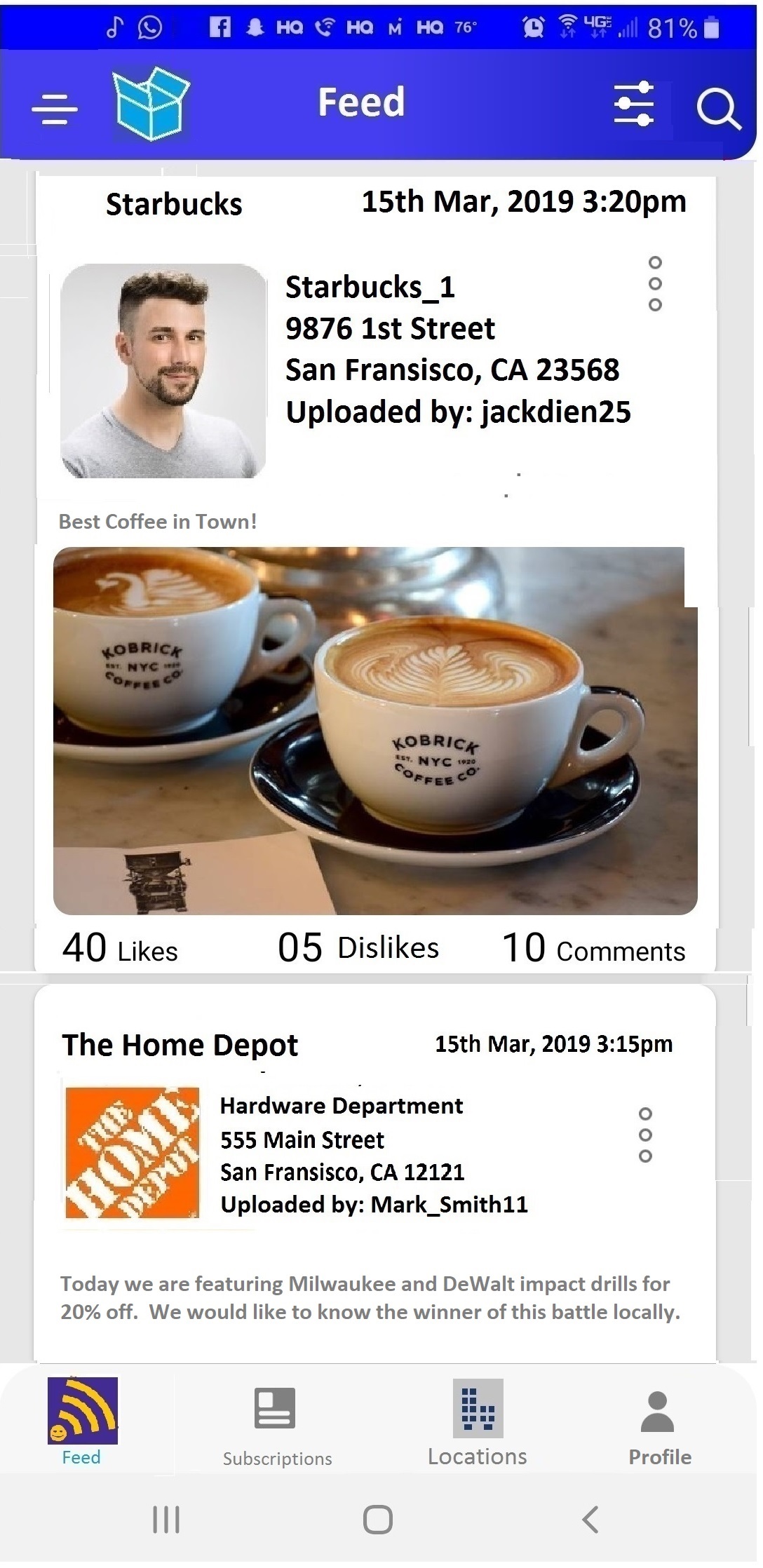Like the Starbucks post
The height and width of the screenshot is (1568, 763).
point(120,948)
